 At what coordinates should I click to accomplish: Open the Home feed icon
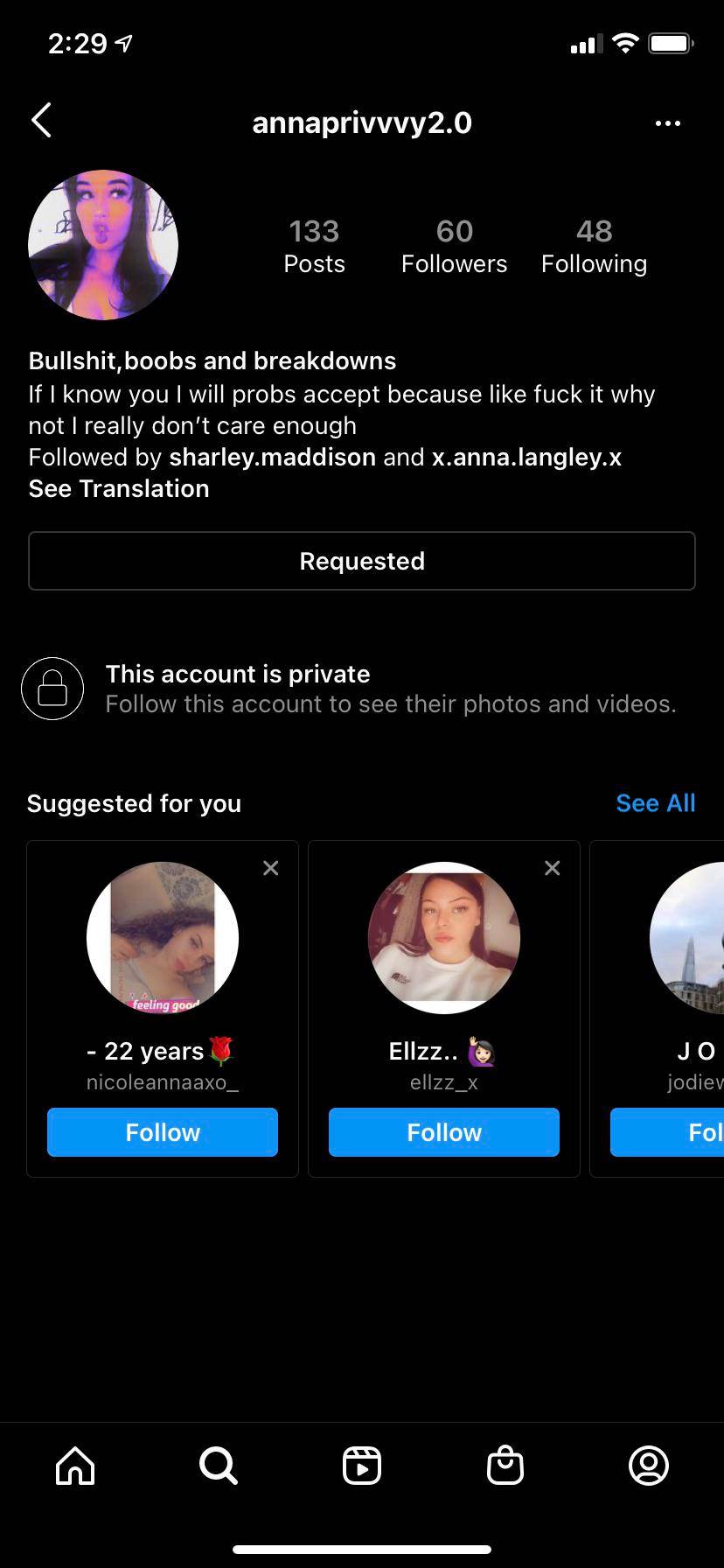74,1466
